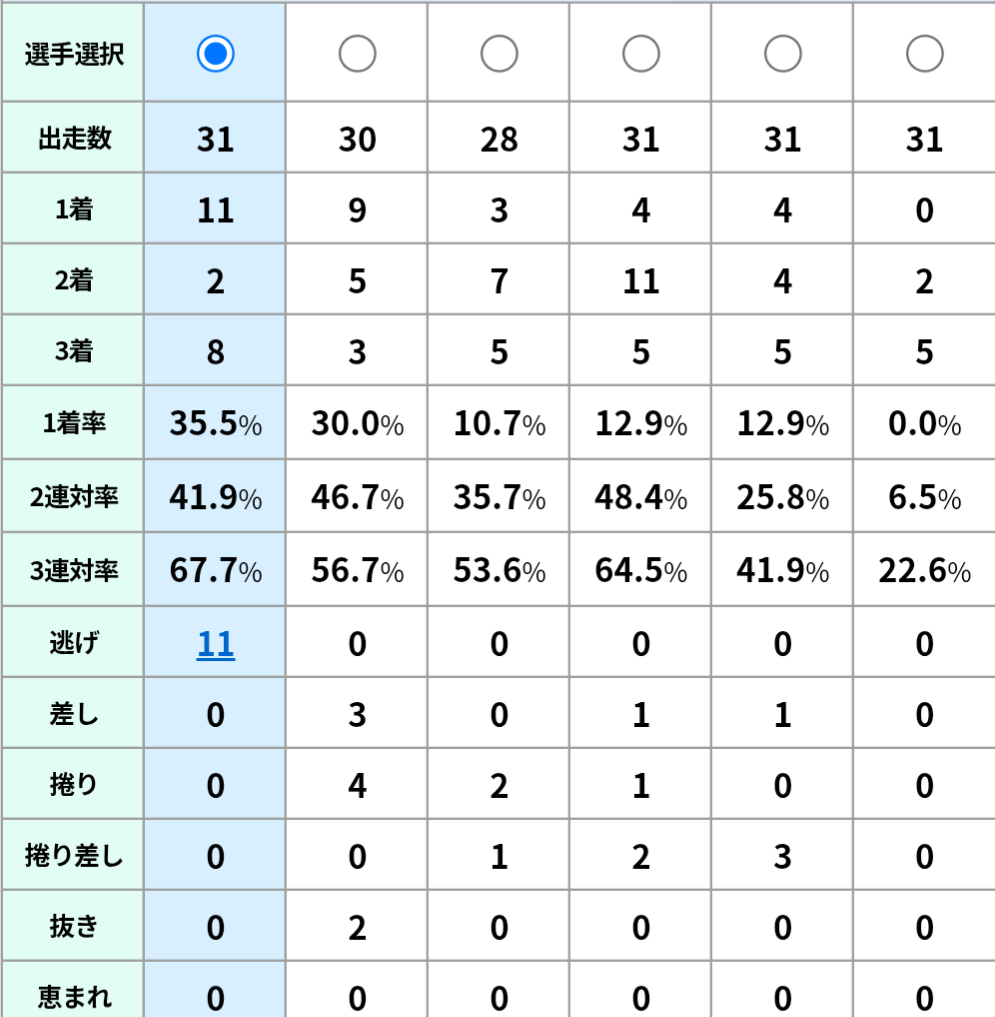
Task: Select the racer with 30 starts
Action: click(x=357, y=53)
